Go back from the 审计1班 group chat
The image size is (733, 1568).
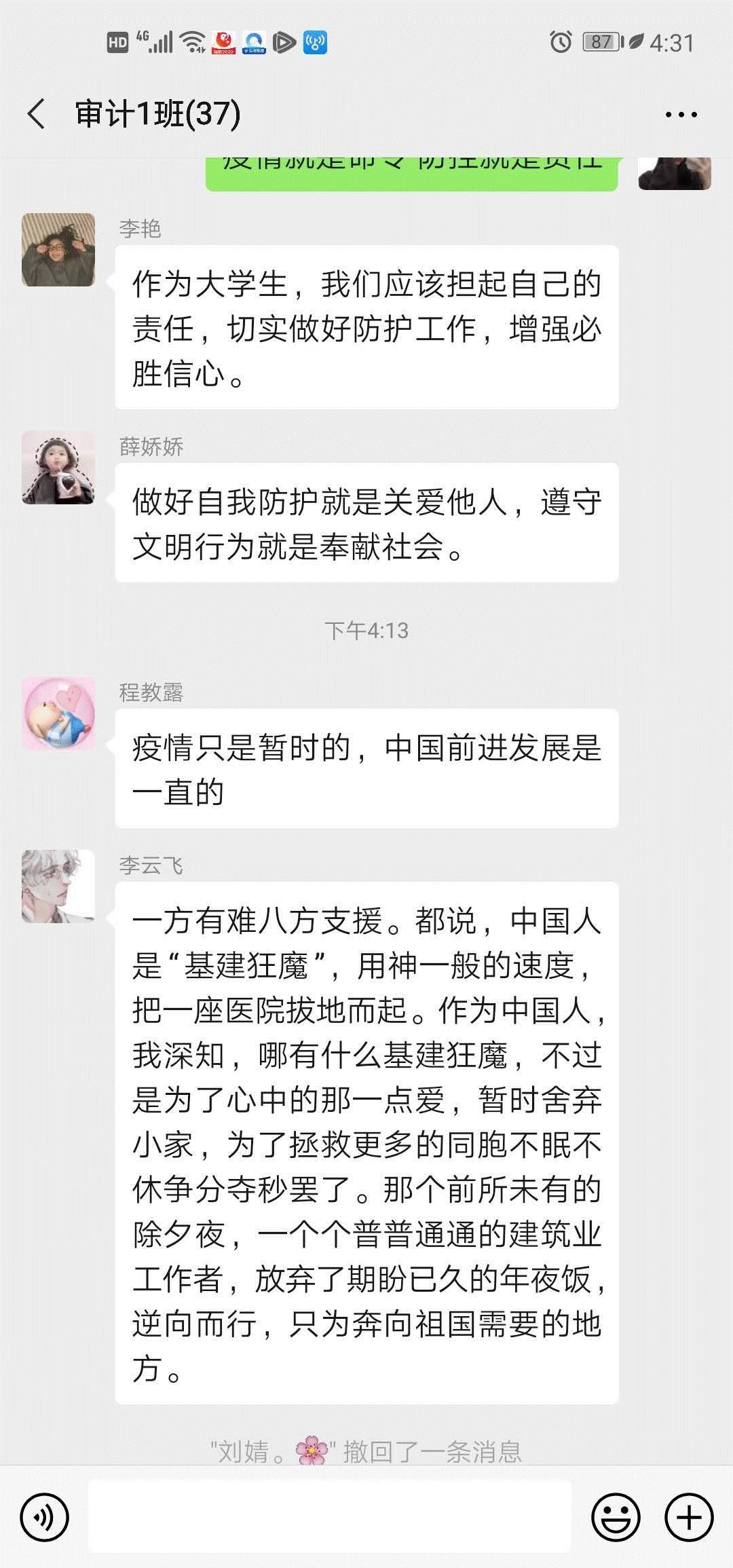pyautogui.click(x=37, y=113)
